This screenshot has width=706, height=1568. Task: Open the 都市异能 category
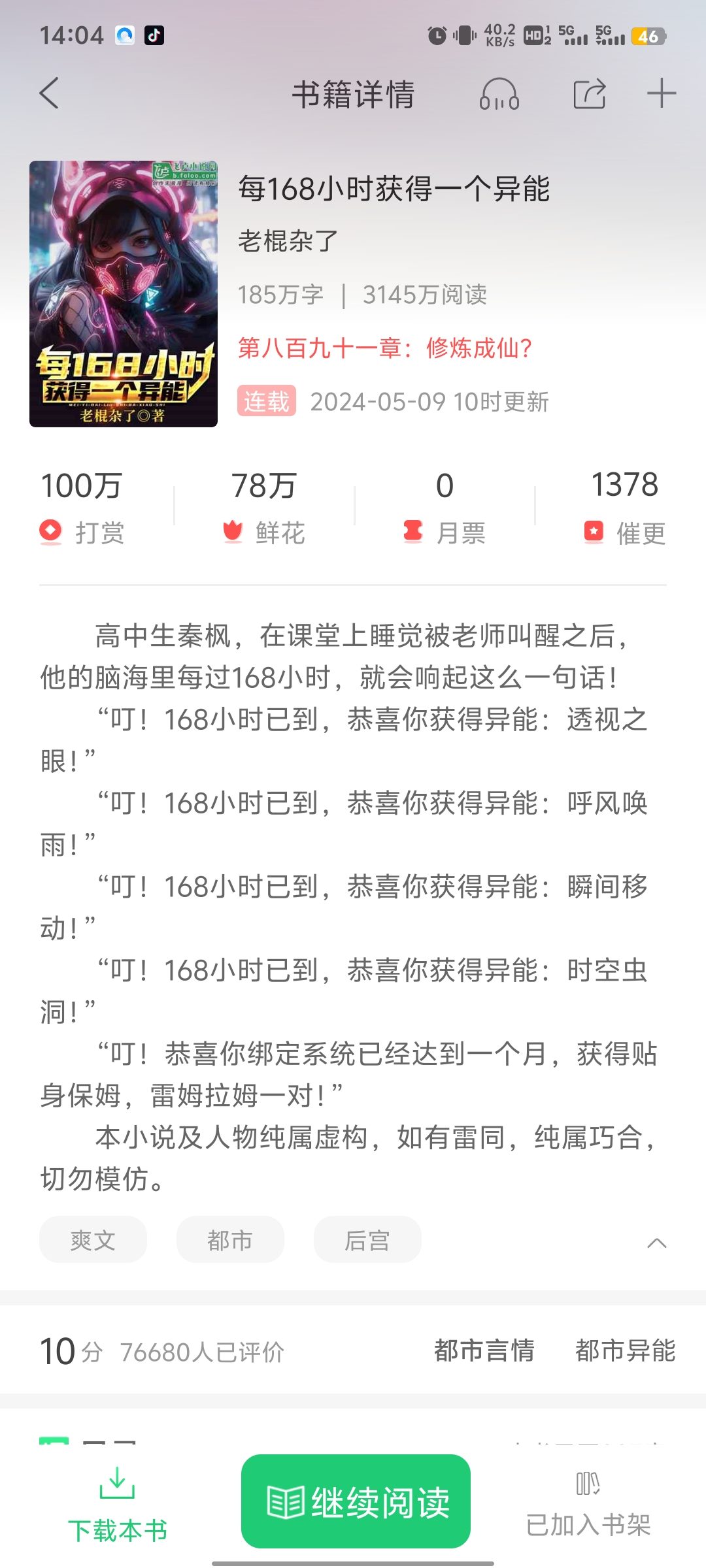click(626, 1350)
